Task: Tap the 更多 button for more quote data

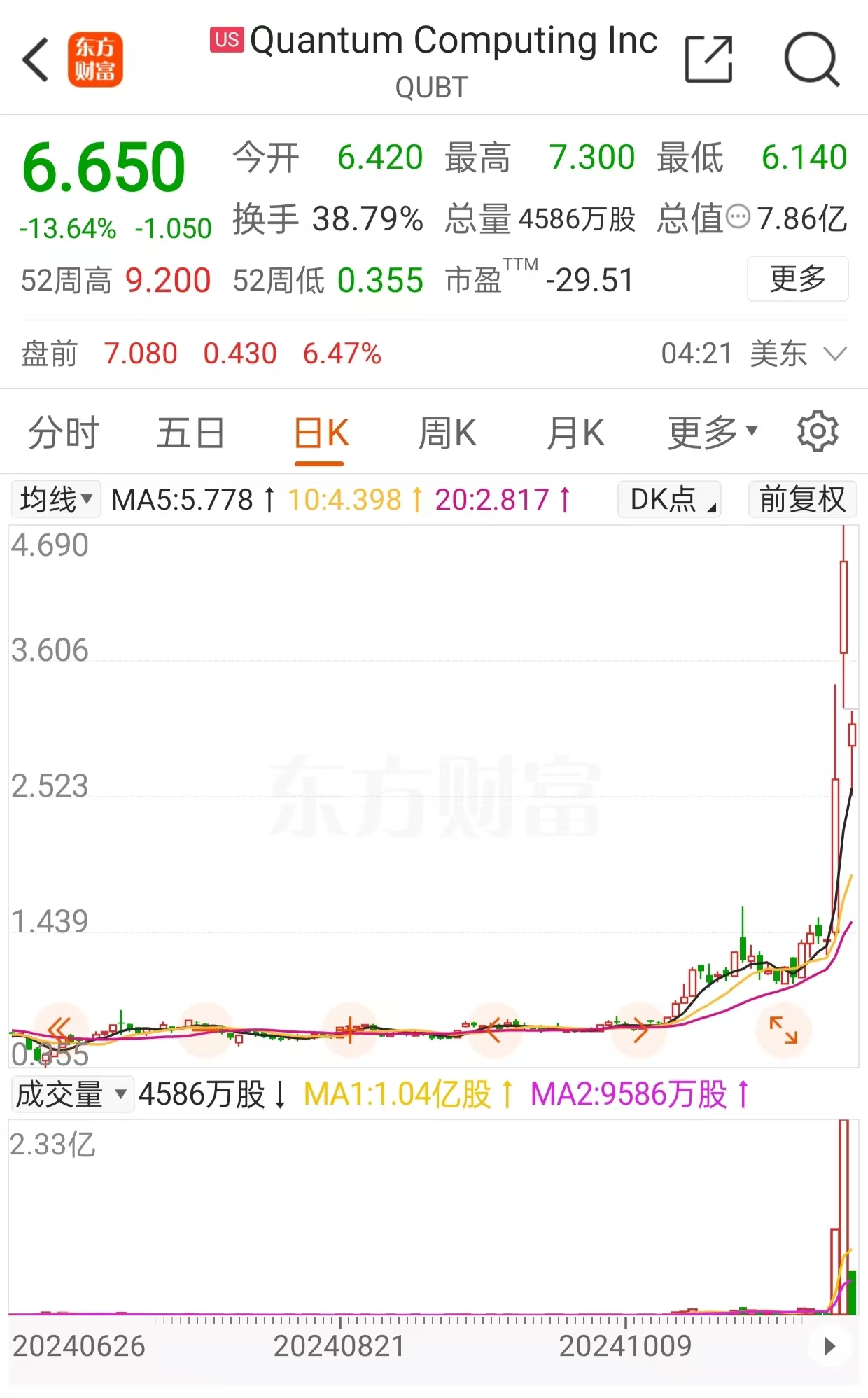Action: 798,279
